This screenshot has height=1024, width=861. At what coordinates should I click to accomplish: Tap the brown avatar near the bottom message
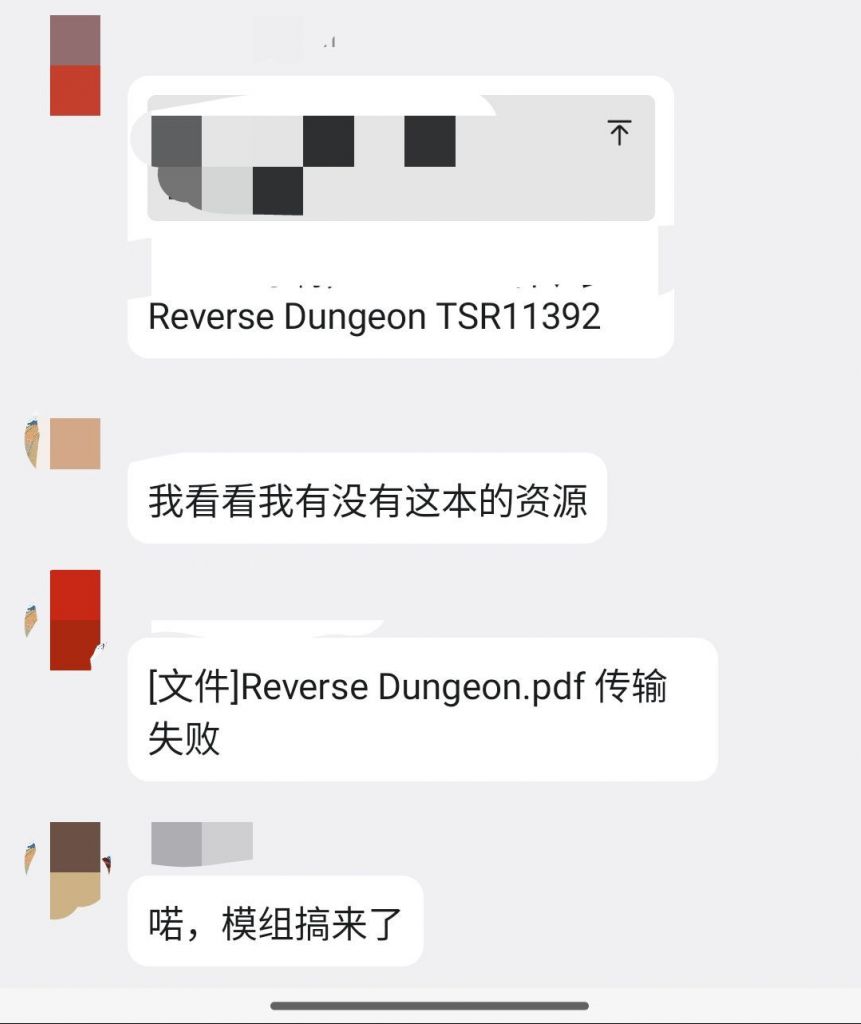pyautogui.click(x=73, y=865)
